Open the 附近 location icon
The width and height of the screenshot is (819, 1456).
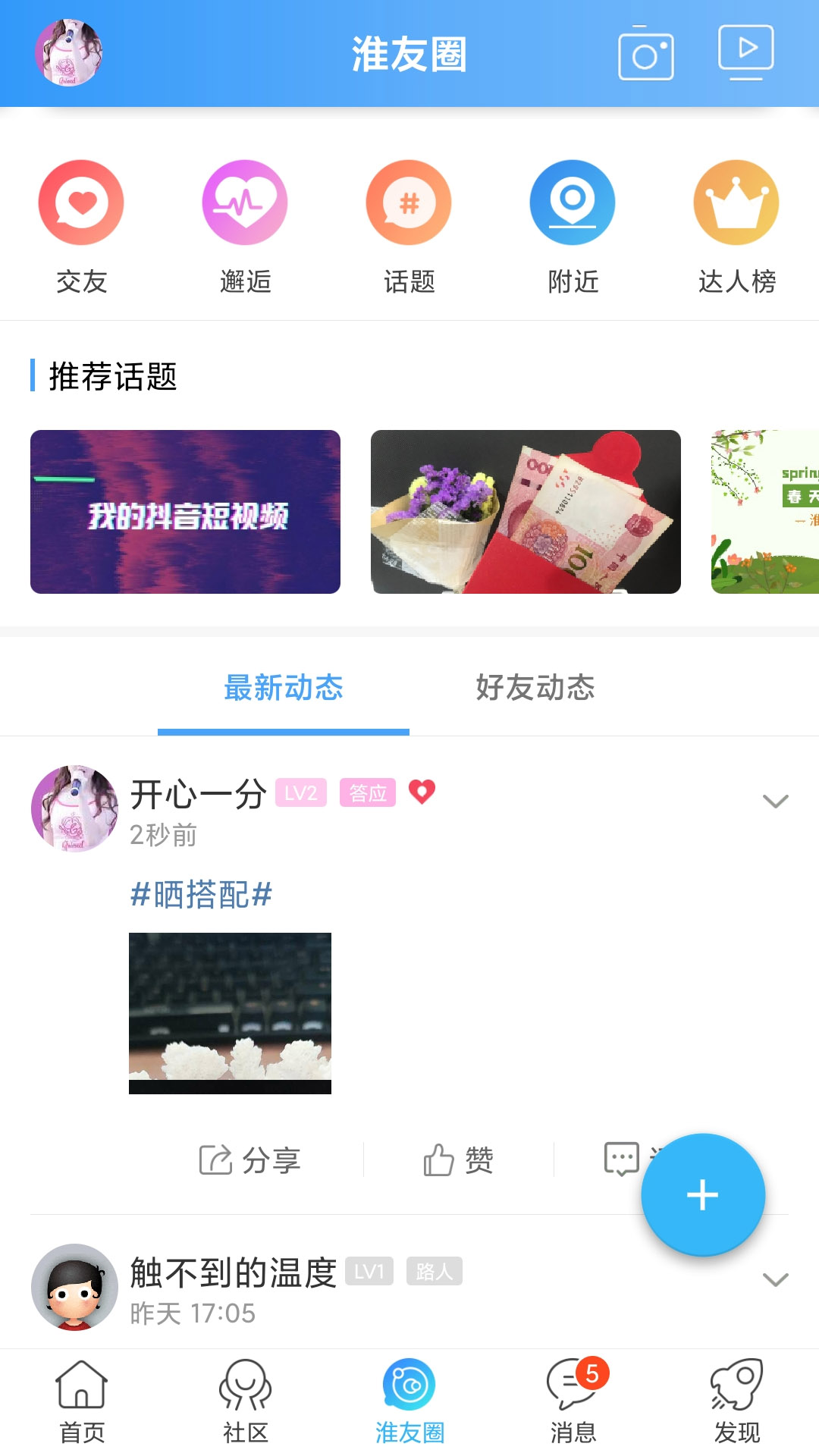[573, 202]
